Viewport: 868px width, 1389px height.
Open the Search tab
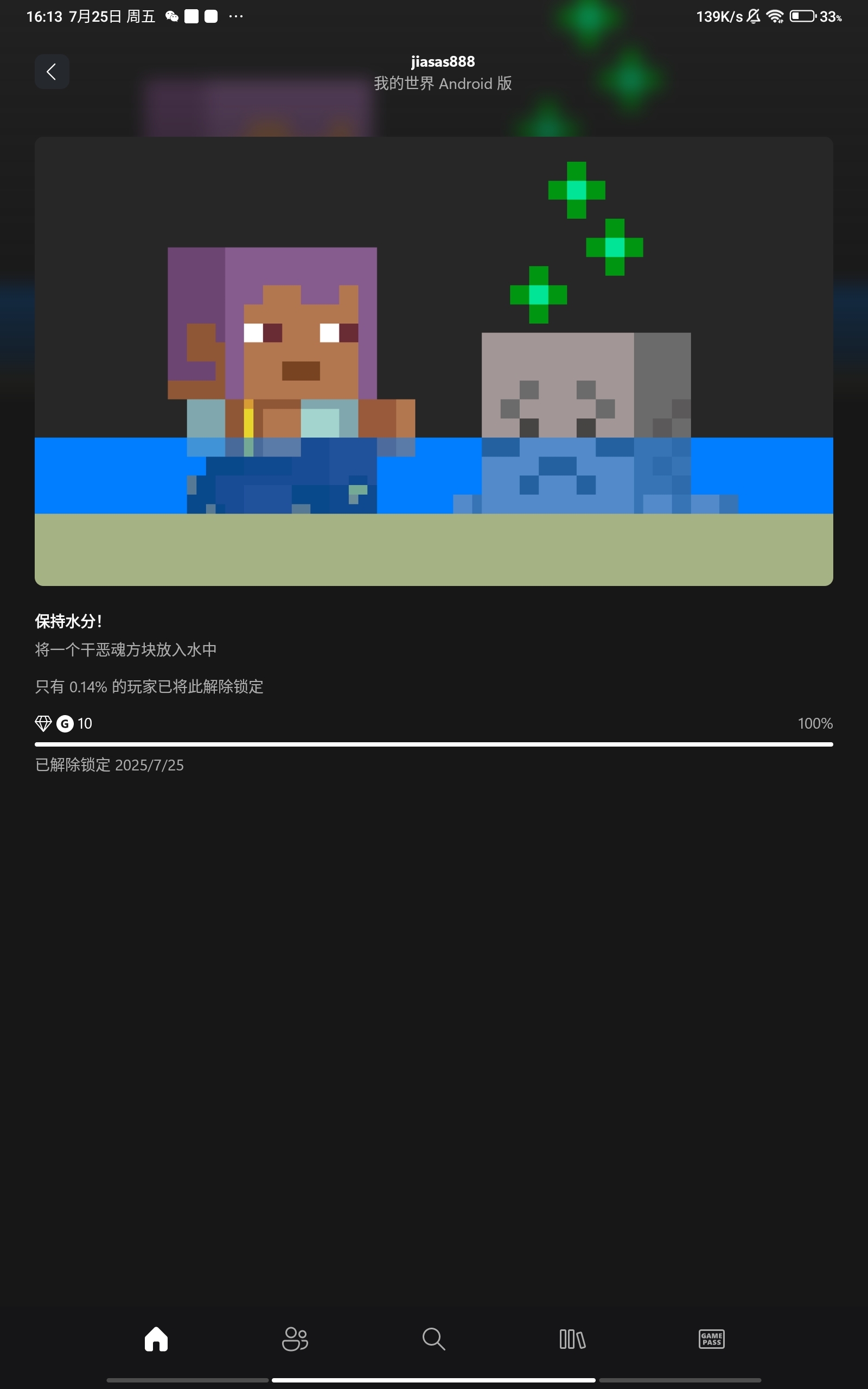coord(433,1339)
